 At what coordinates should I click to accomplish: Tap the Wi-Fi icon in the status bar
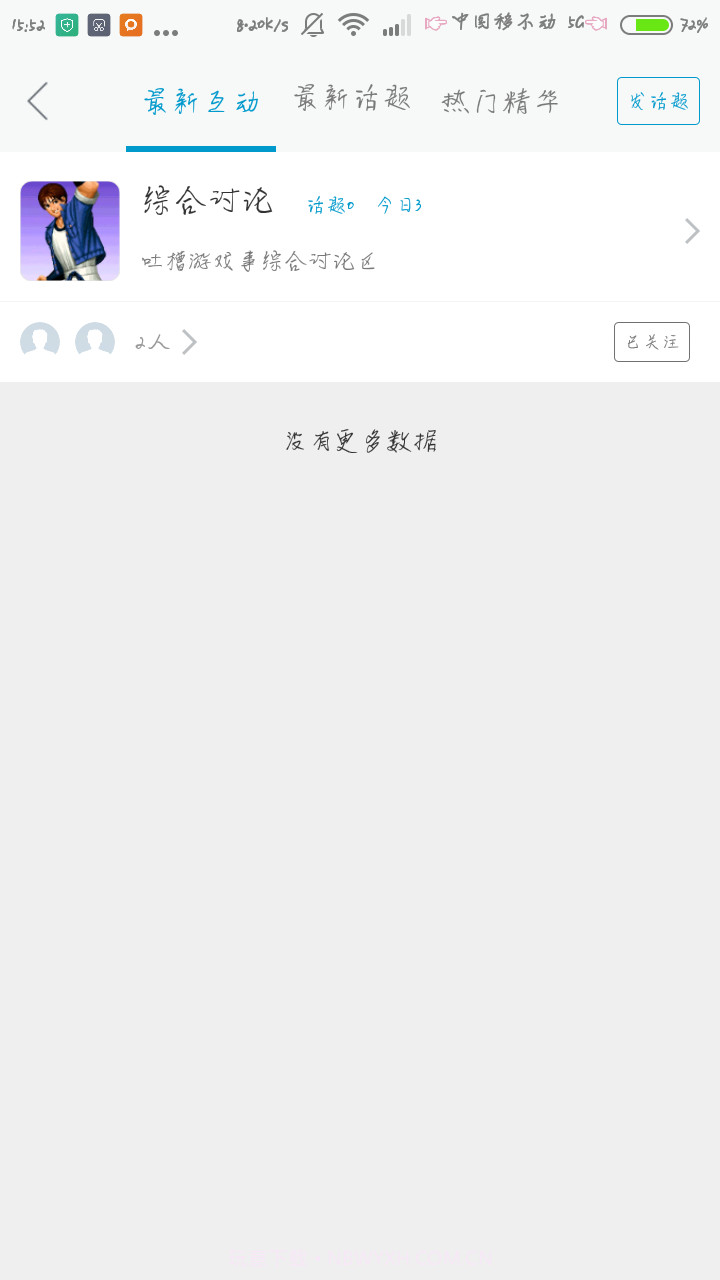click(x=352, y=24)
